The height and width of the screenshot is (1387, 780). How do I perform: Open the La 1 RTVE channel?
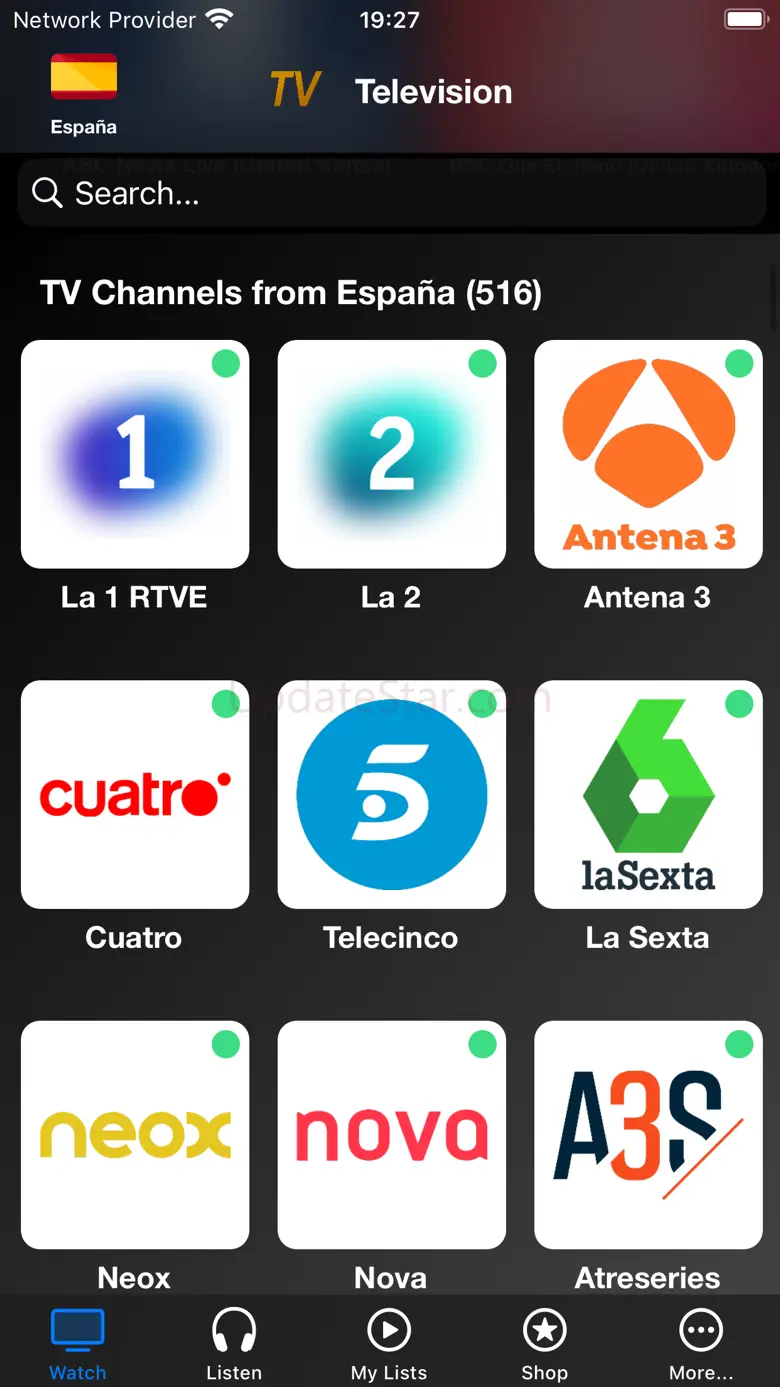135,455
